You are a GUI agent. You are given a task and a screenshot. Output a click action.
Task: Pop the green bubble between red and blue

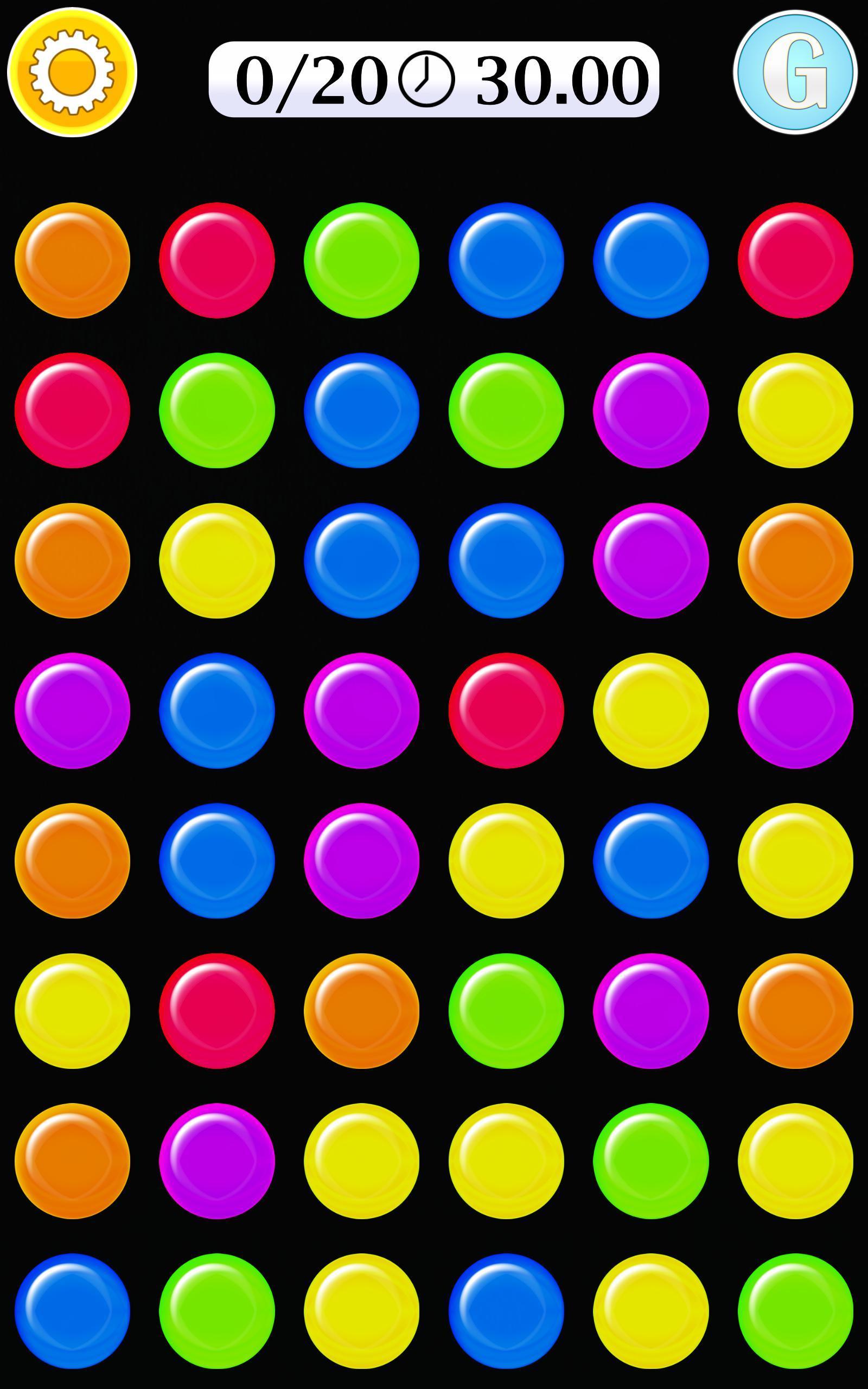tap(361, 260)
